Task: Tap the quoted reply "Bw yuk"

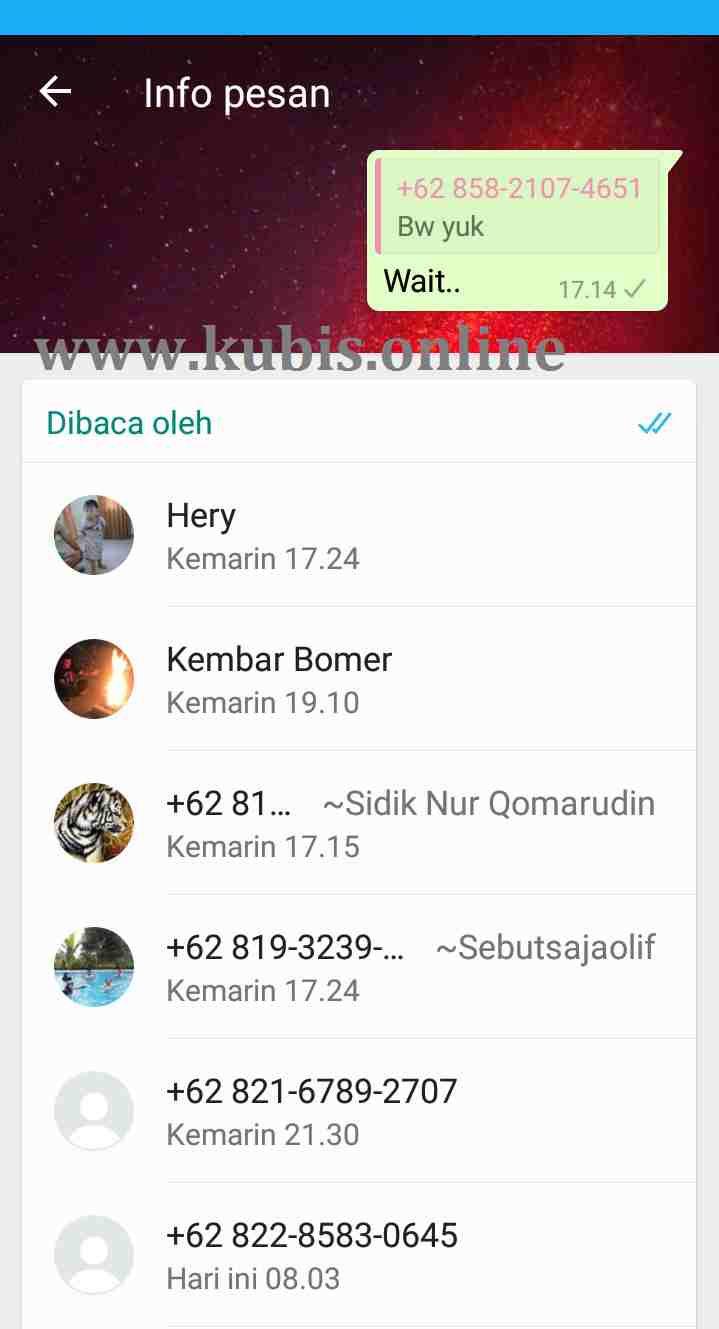Action: (x=518, y=207)
